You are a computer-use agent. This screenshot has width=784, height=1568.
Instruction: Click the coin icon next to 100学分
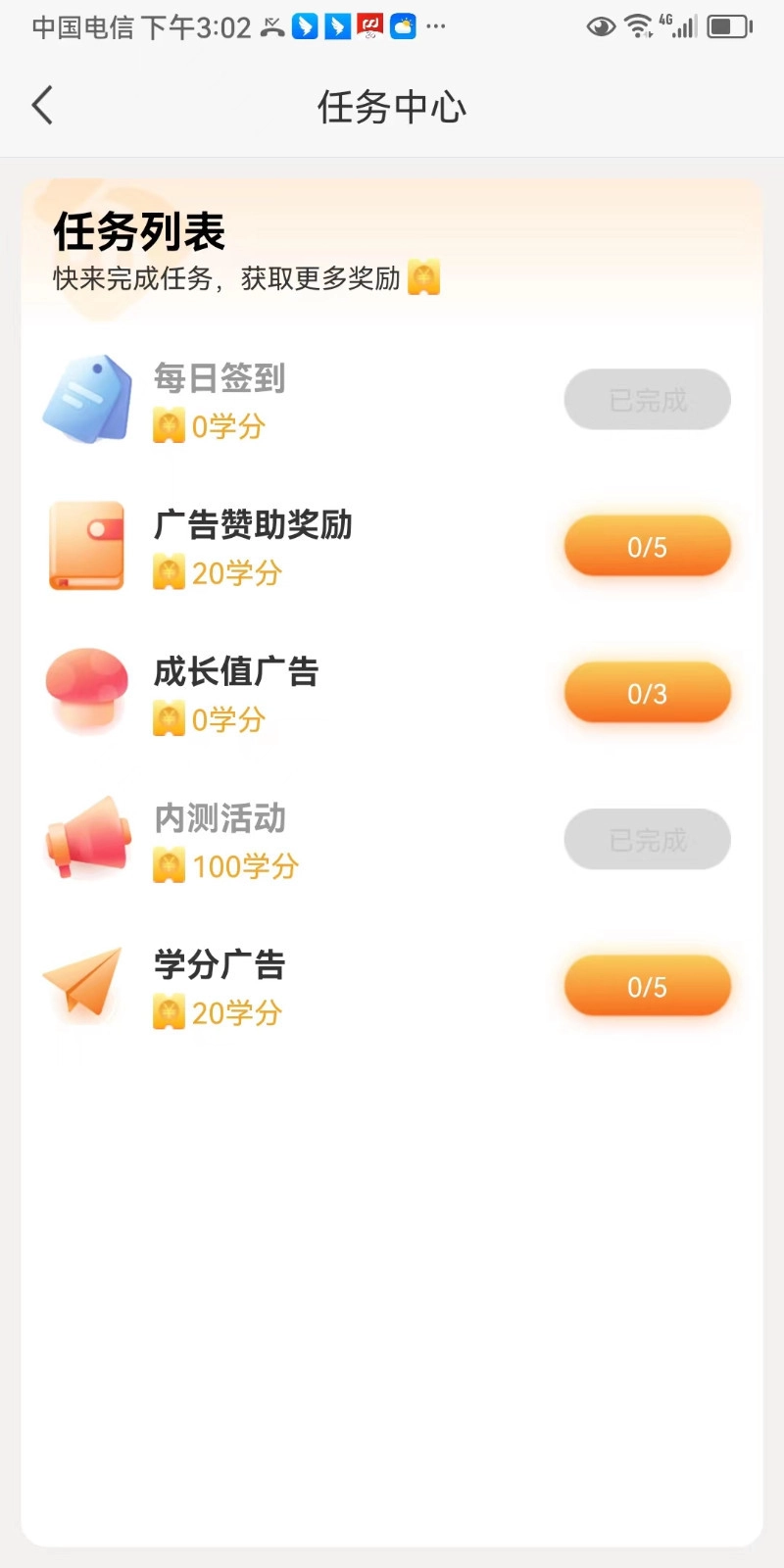point(171,865)
